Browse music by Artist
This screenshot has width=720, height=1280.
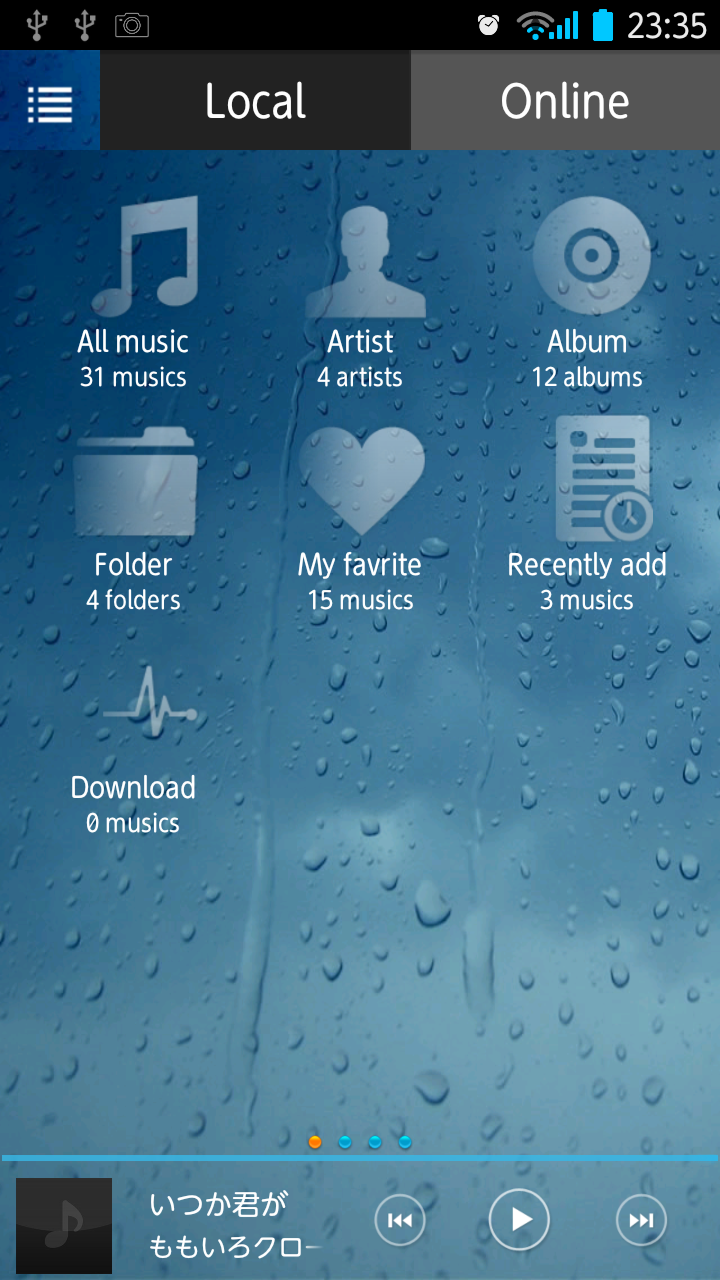pos(360,290)
